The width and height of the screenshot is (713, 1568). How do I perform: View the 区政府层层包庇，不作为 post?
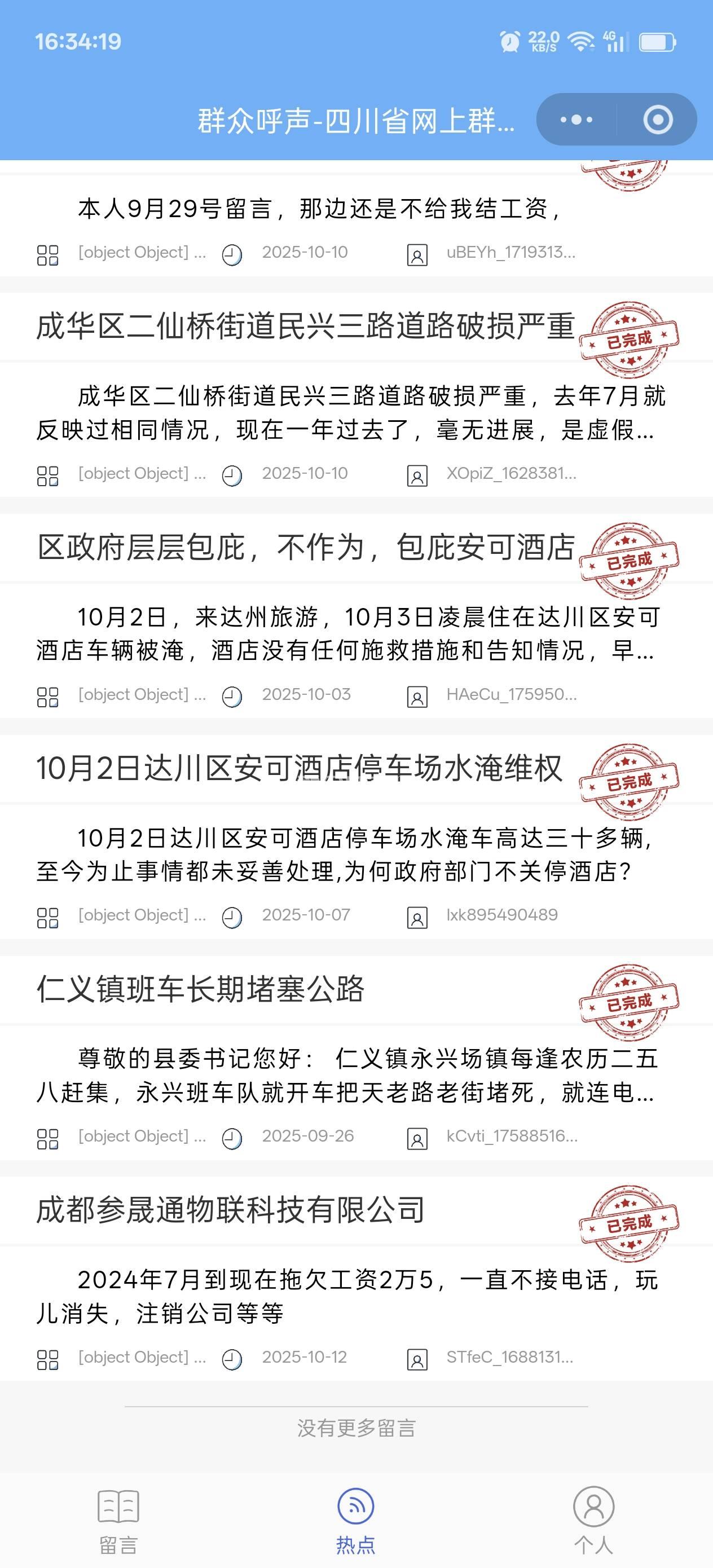(305, 547)
